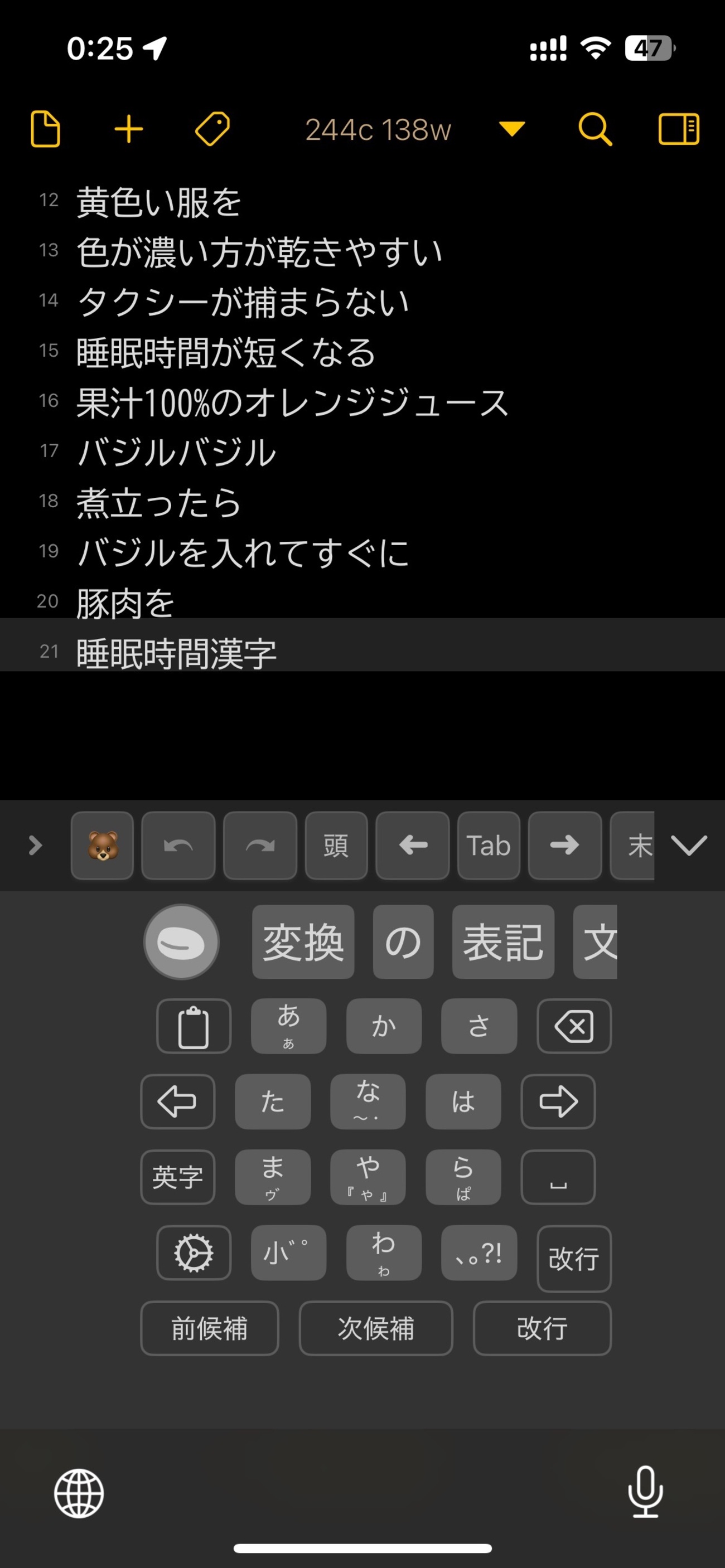Jump to line start with 頭
This screenshot has height=1568, width=725.
[x=336, y=846]
